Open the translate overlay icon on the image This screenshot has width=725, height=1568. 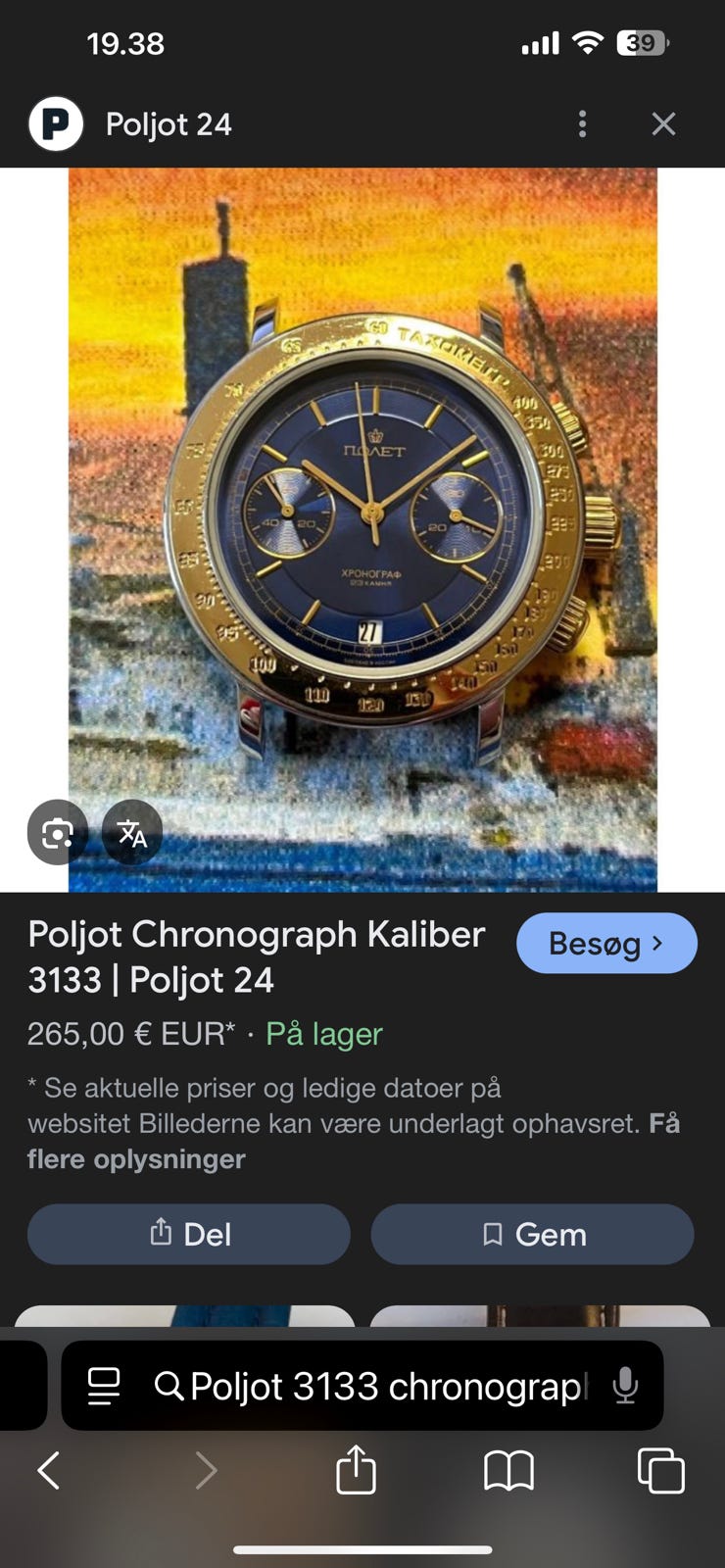[x=131, y=834]
